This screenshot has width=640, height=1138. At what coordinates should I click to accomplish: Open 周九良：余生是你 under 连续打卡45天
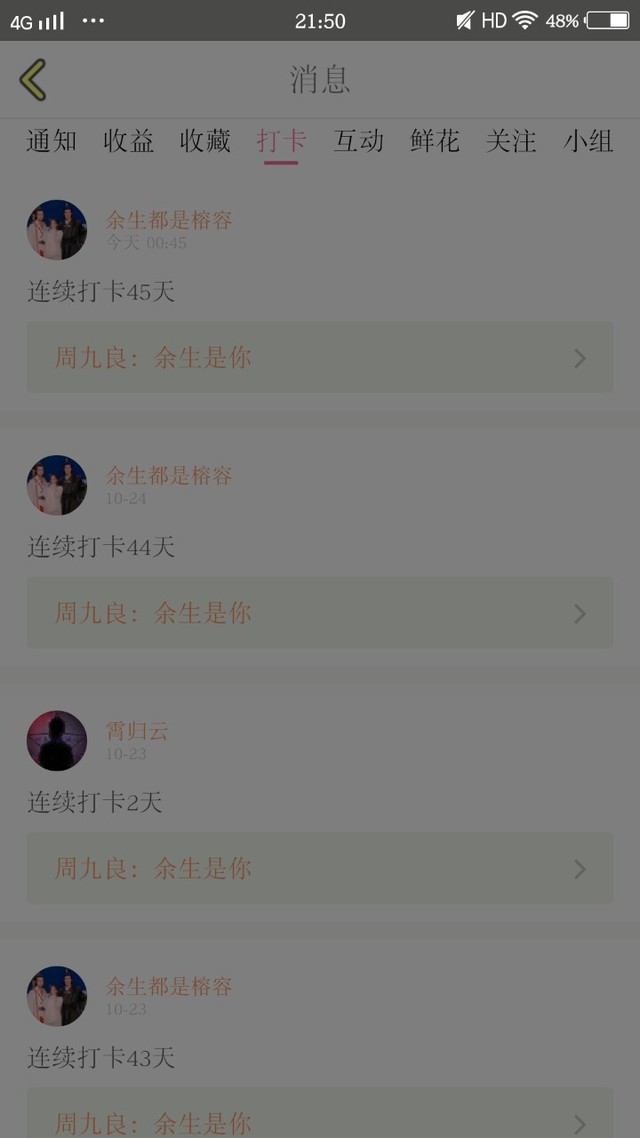coord(320,358)
